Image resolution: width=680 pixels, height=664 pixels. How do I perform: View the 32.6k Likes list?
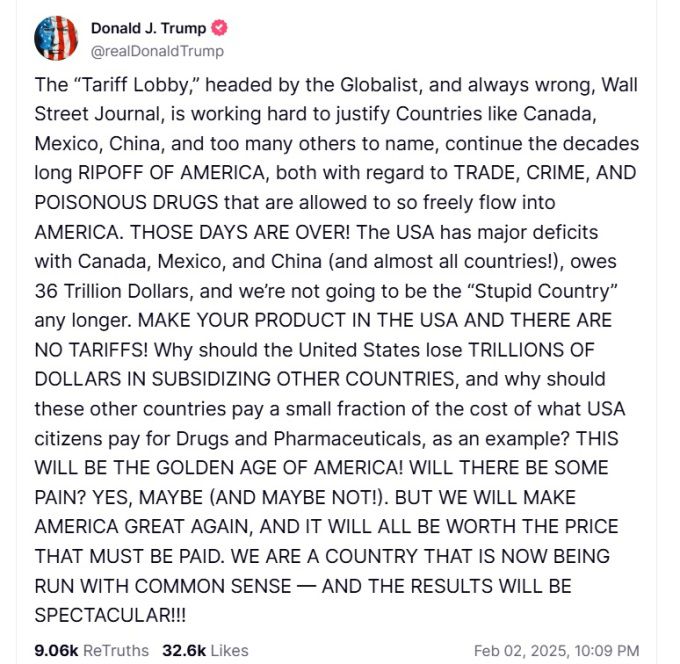pos(204,650)
